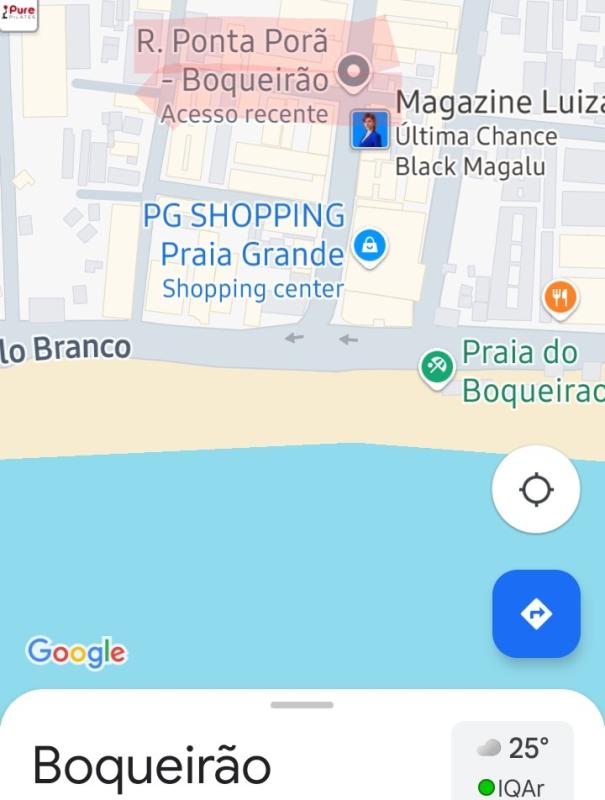Tap the Magazine Luiza map pin
Image resolution: width=605 pixels, height=800 pixels.
point(369,130)
